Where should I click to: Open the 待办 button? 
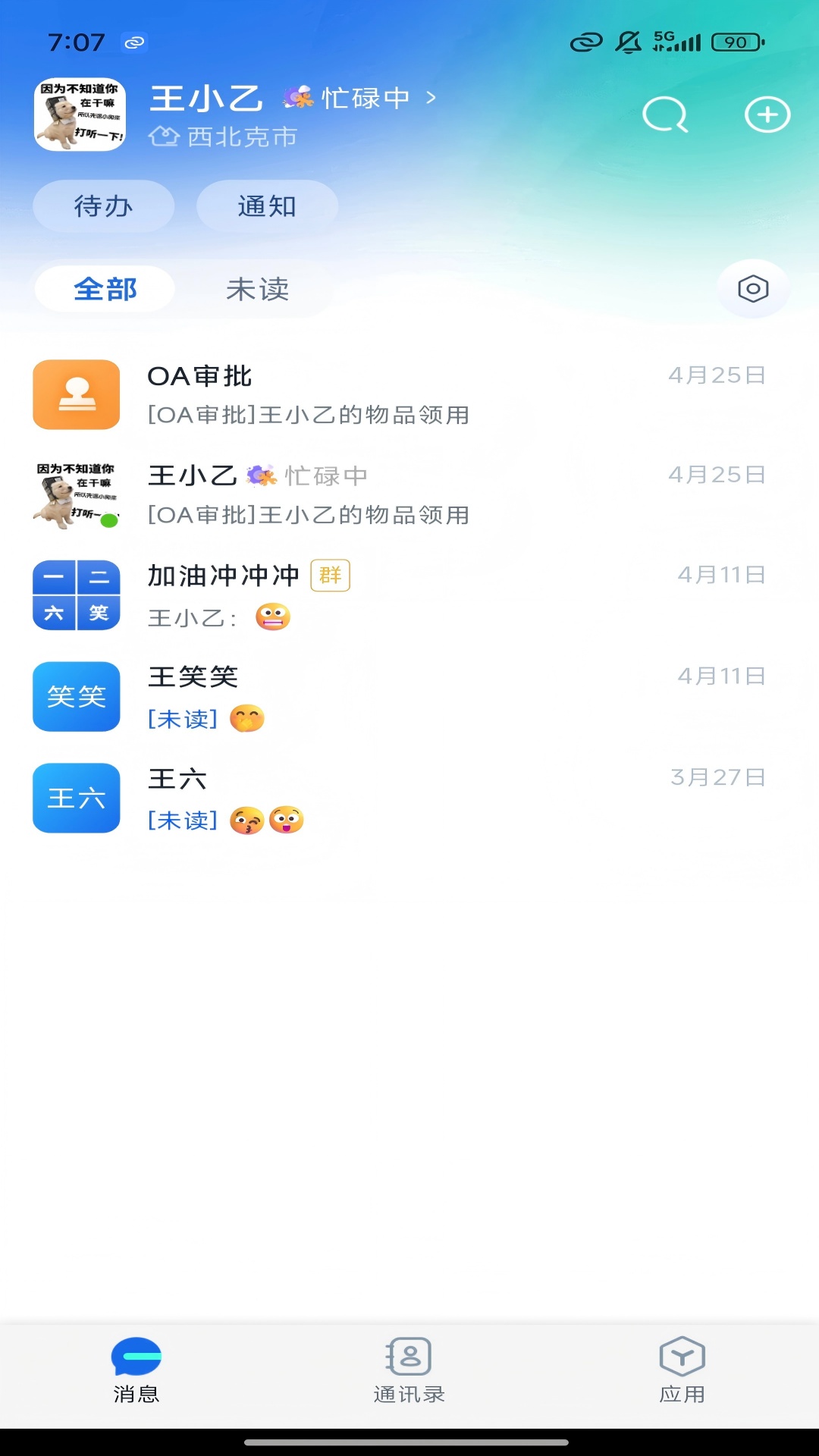coord(103,206)
